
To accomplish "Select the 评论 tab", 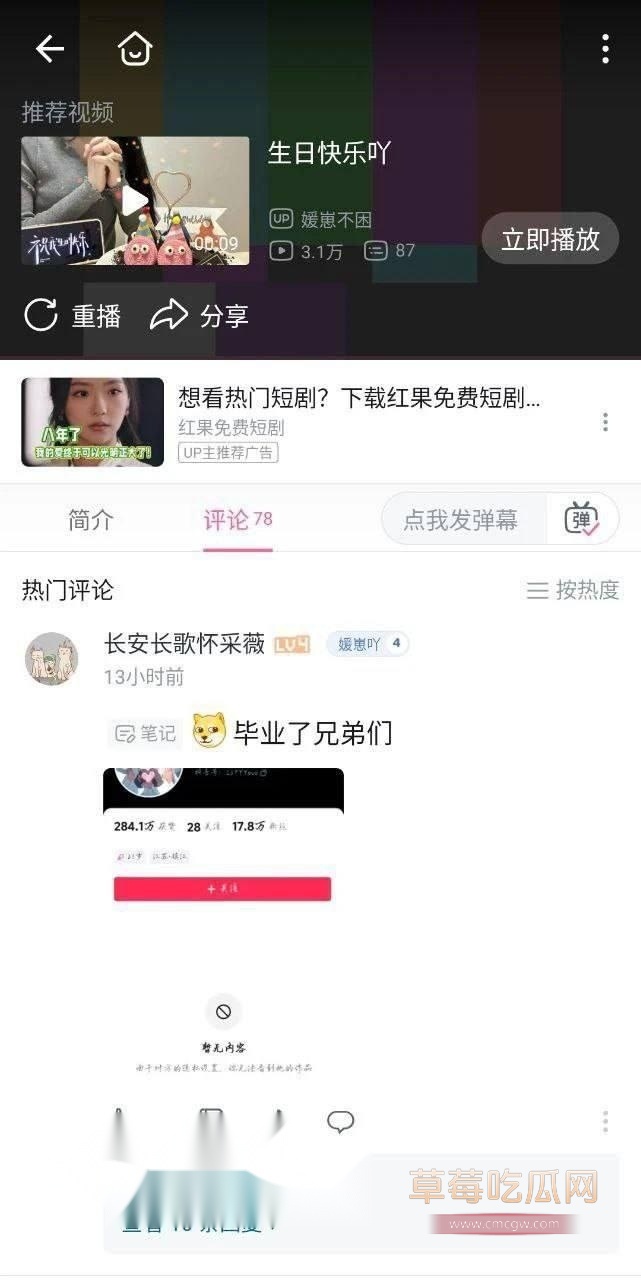I will [x=237, y=520].
